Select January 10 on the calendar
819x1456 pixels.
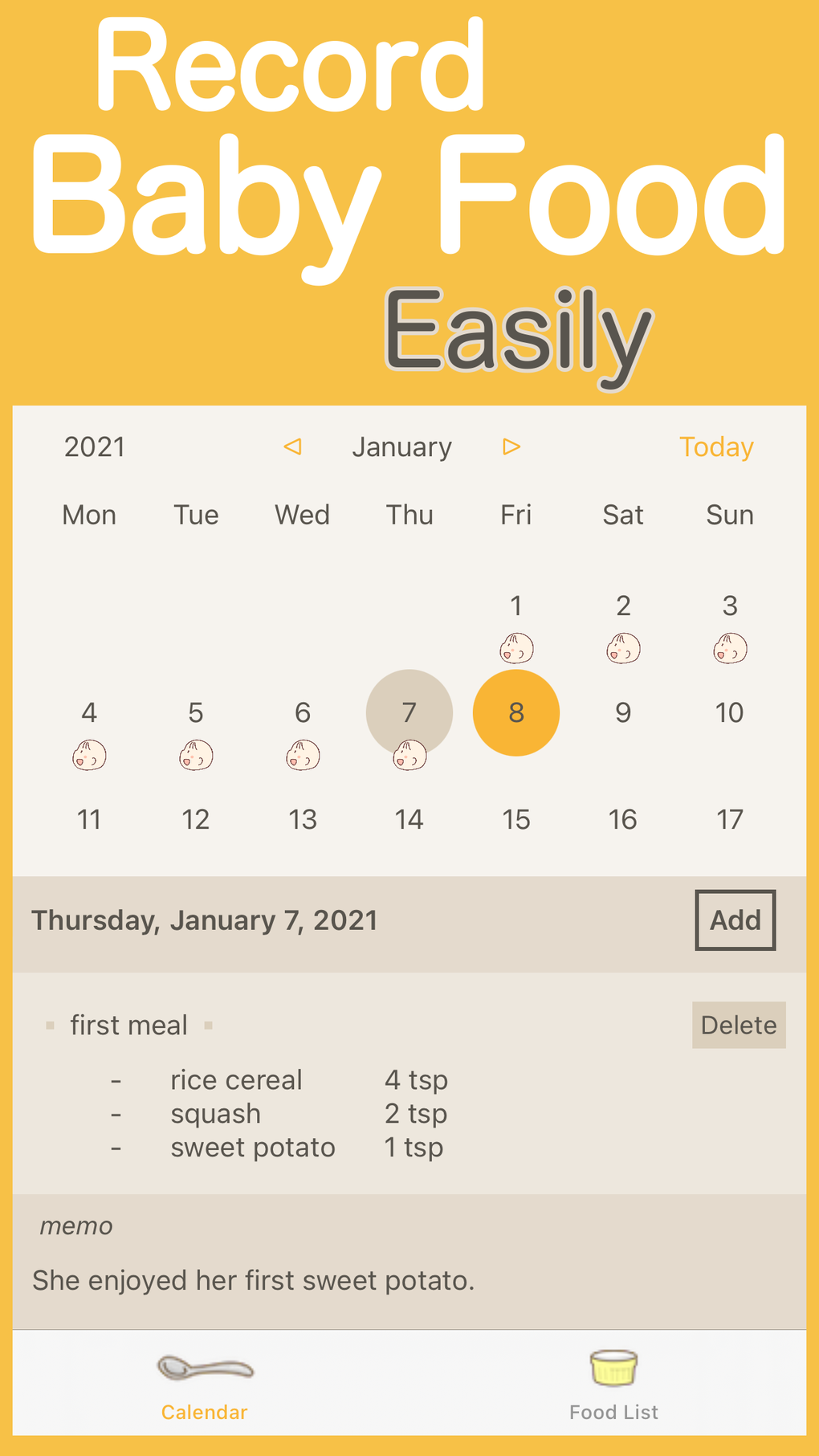(729, 712)
